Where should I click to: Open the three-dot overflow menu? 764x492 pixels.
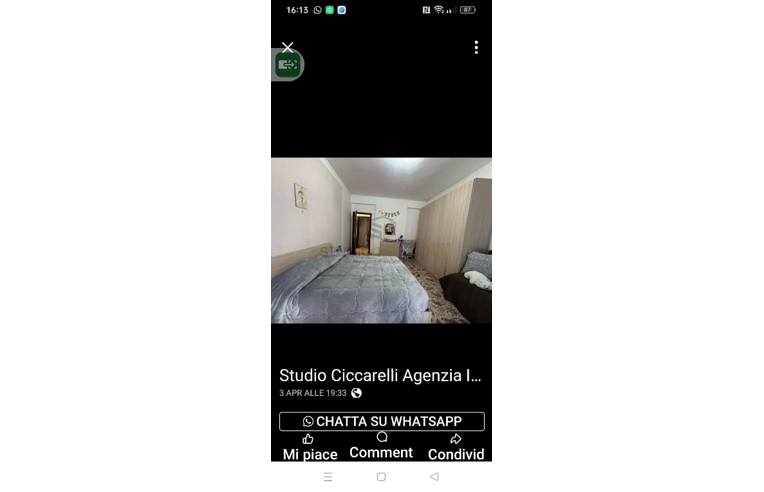(x=476, y=47)
